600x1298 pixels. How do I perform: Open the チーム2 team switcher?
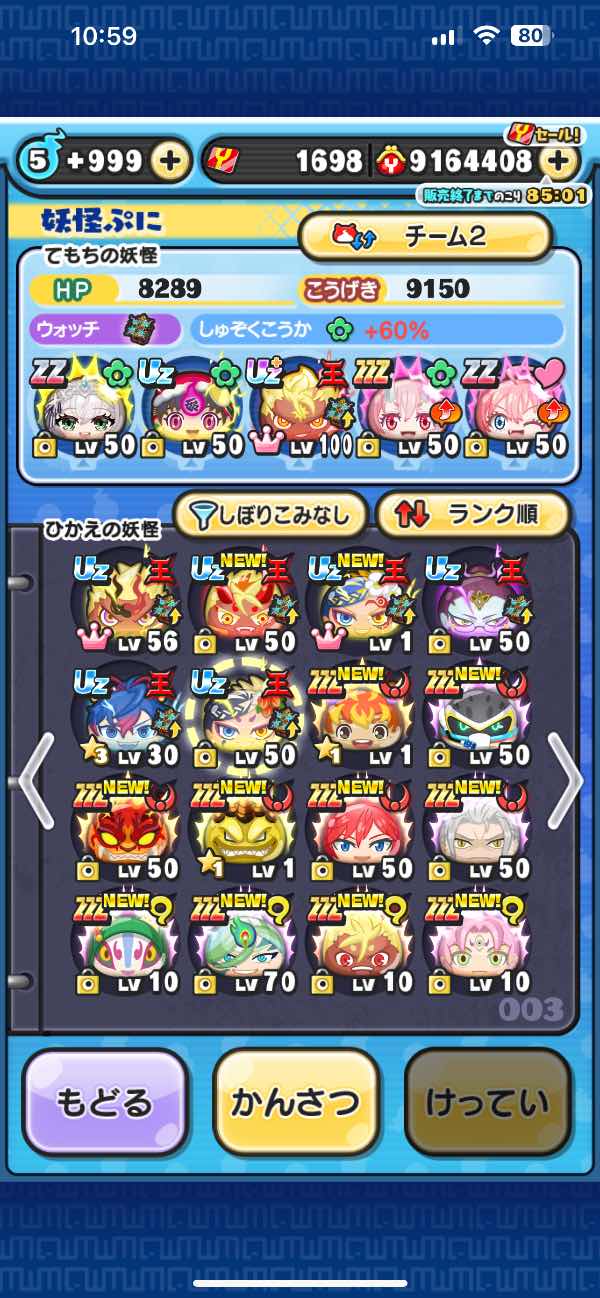[x=426, y=237]
